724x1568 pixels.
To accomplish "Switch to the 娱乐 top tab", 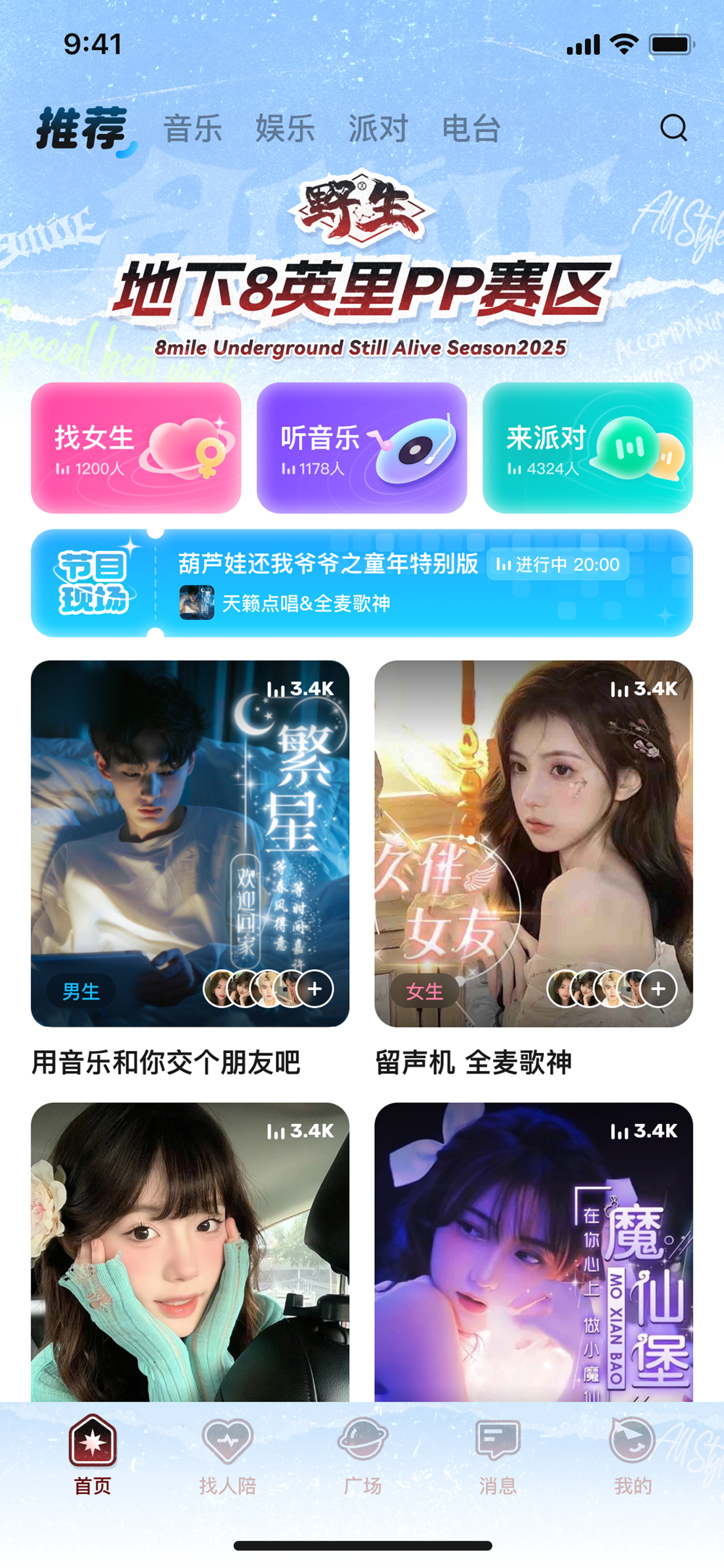I will point(285,130).
